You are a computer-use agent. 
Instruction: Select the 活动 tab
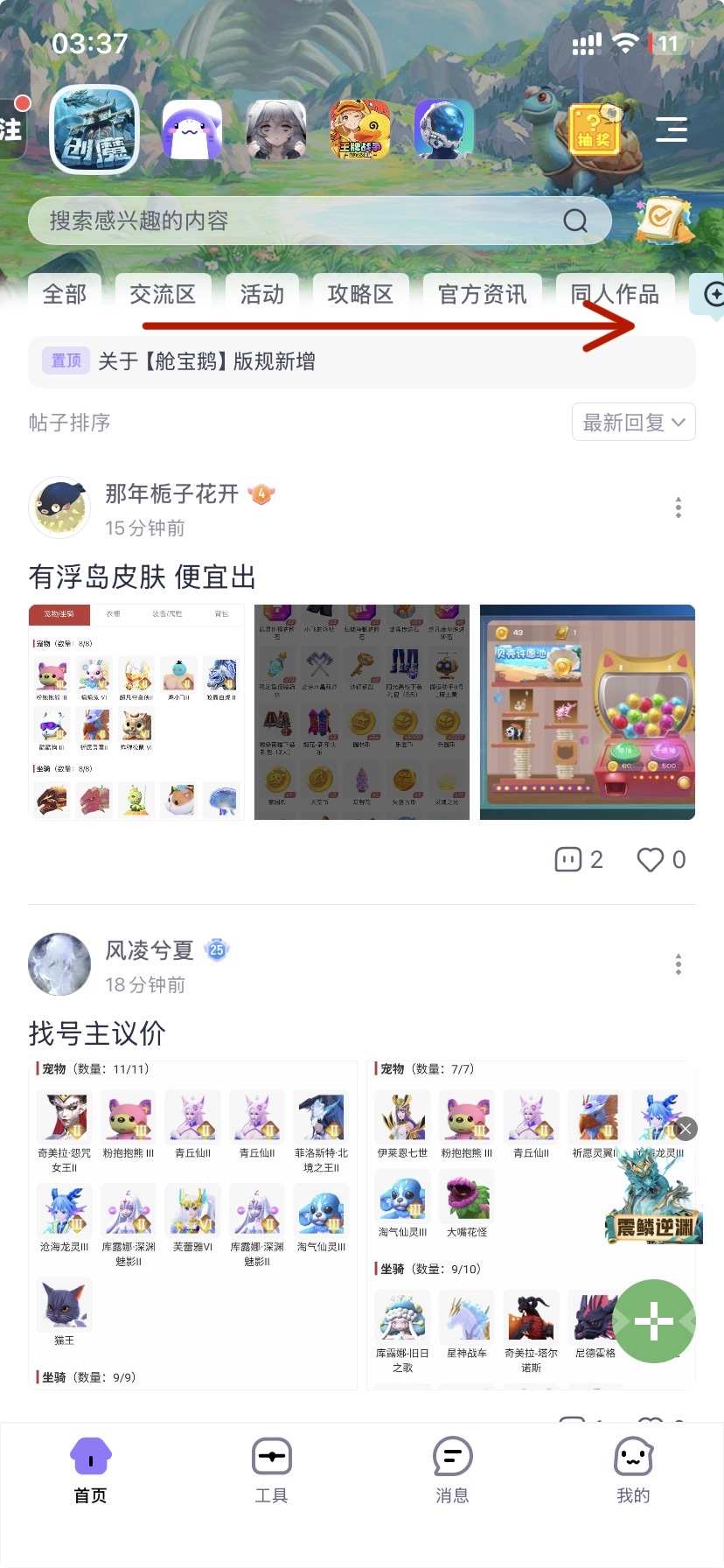262,295
